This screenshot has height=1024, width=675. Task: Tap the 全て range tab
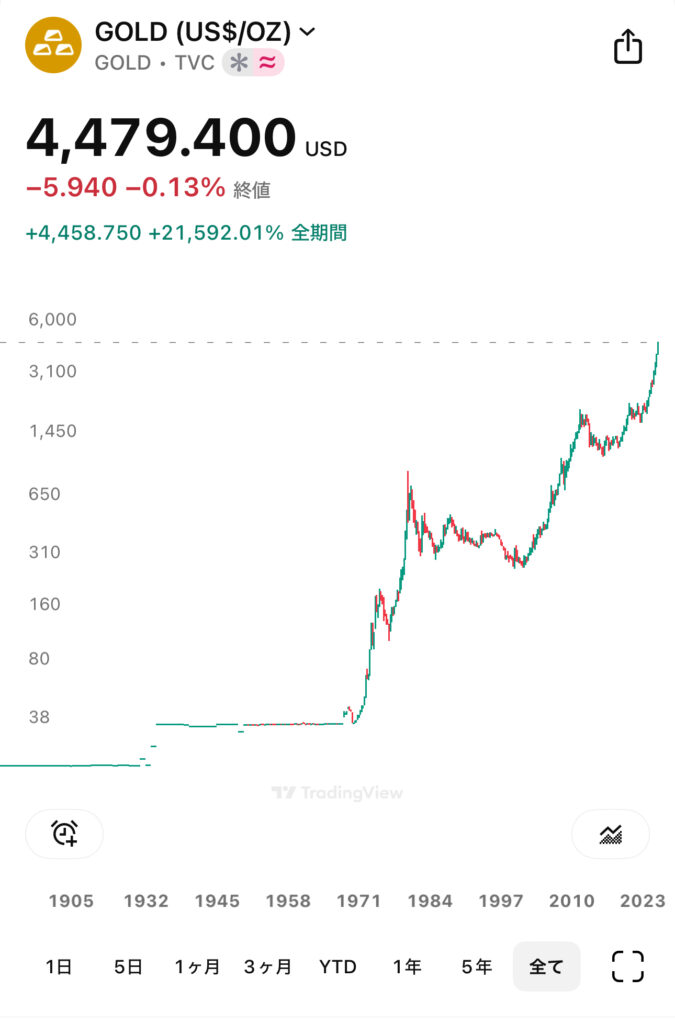coord(546,966)
